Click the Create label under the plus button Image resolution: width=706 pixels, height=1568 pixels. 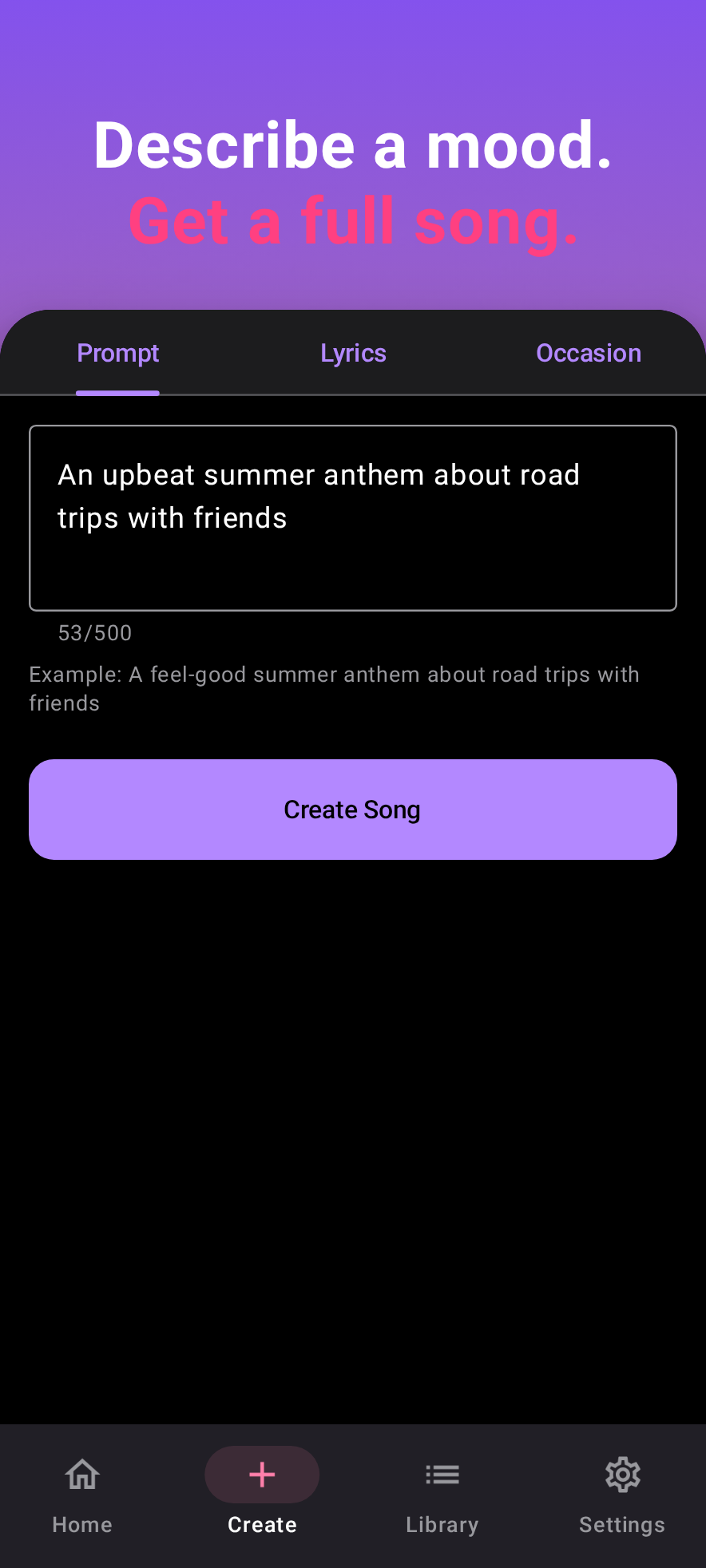tap(262, 1523)
